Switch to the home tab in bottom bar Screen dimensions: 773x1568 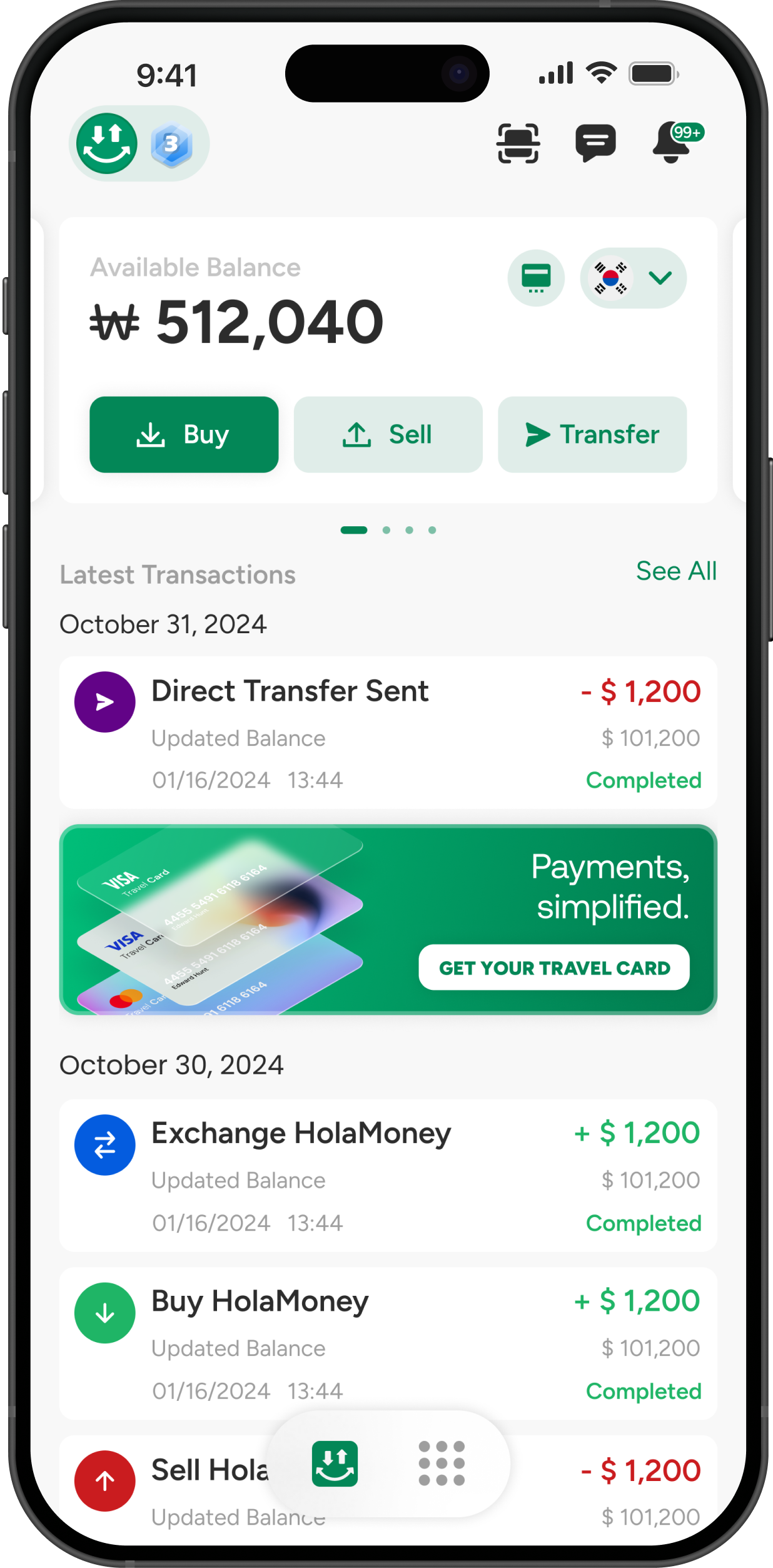click(335, 1464)
